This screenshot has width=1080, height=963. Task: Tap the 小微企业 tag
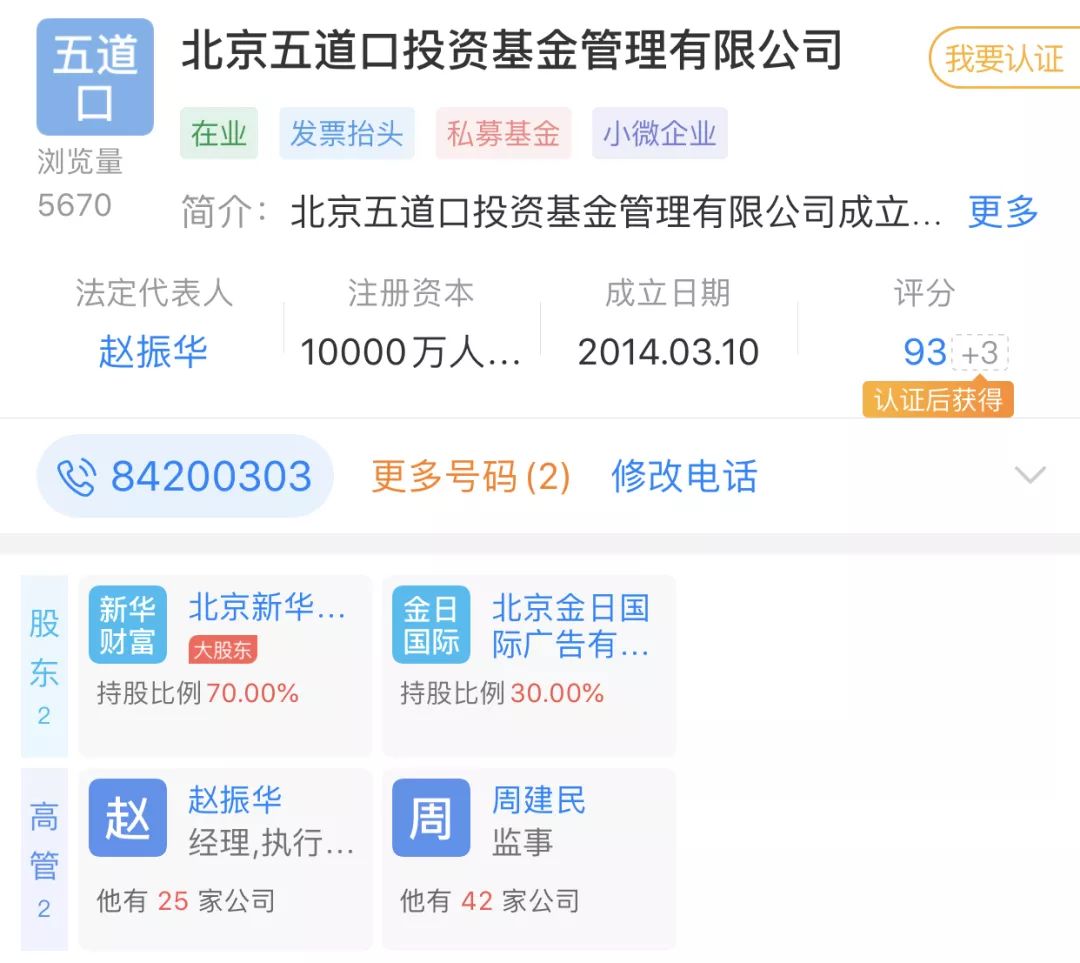click(x=659, y=134)
